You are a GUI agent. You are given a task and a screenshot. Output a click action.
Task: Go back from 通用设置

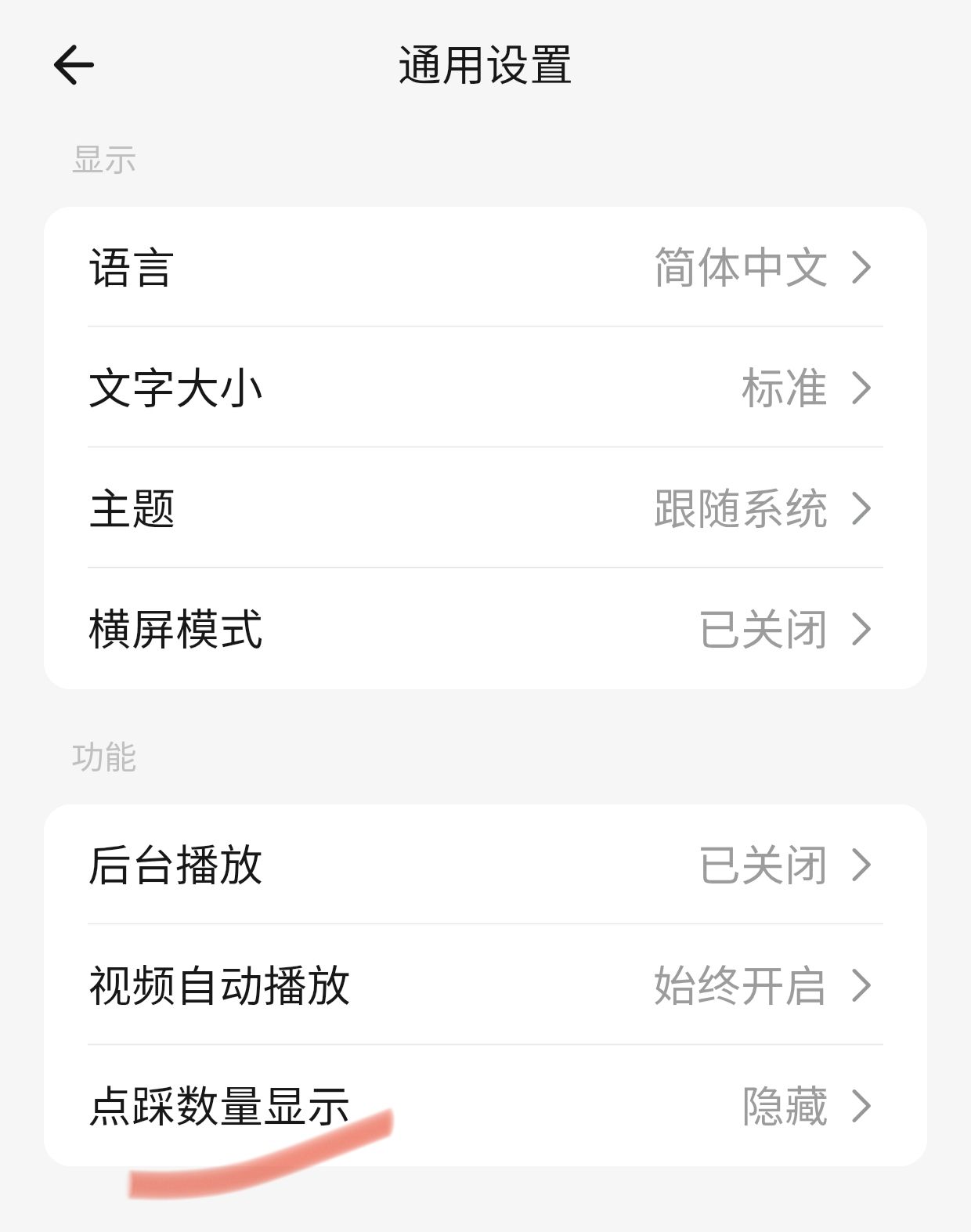click(x=74, y=65)
